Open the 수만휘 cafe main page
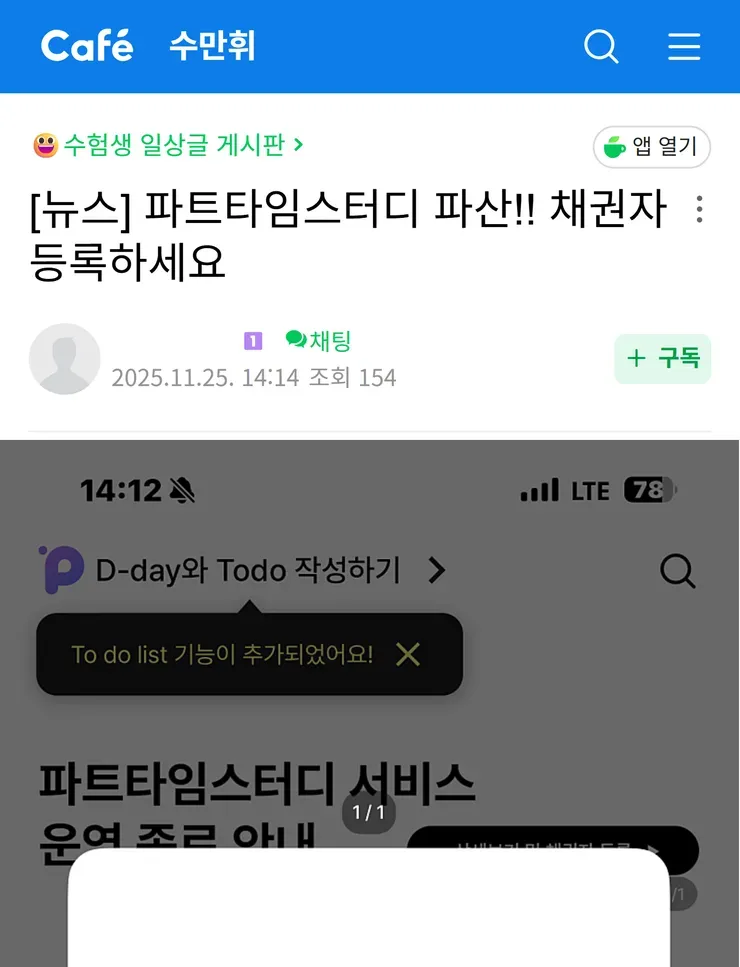 tap(212, 46)
